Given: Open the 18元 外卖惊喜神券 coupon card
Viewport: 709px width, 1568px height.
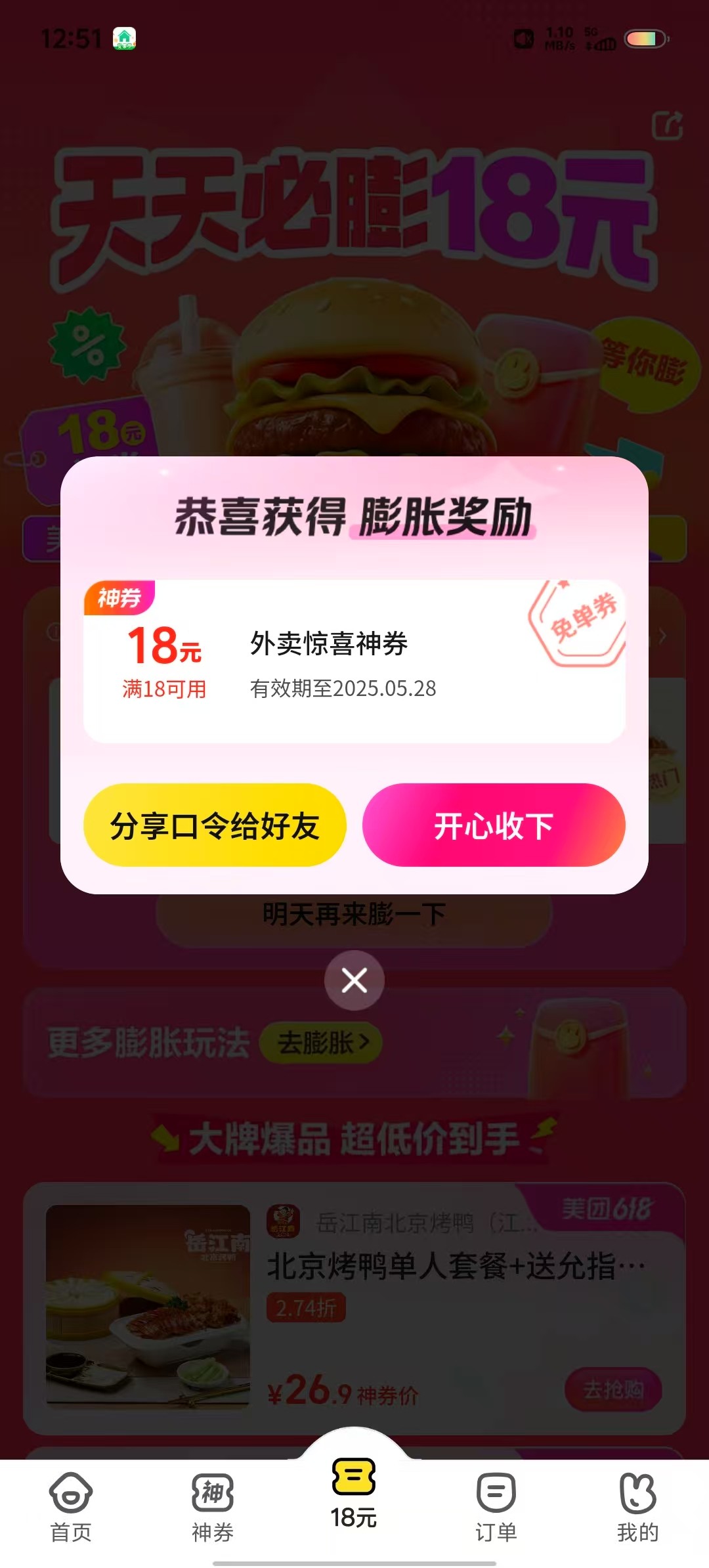Looking at the screenshot, I should (x=354, y=661).
